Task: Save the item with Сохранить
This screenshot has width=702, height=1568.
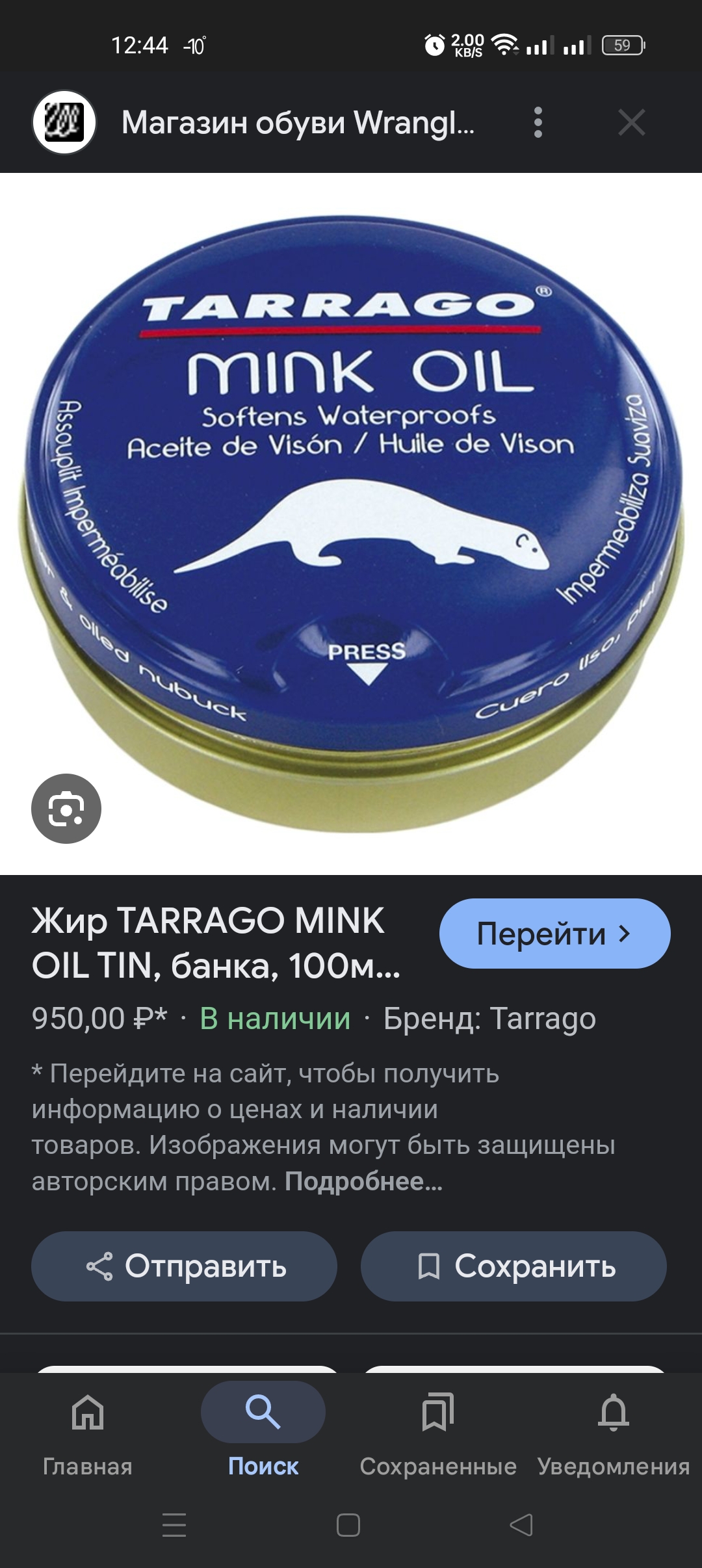Action: pyautogui.click(x=513, y=1266)
